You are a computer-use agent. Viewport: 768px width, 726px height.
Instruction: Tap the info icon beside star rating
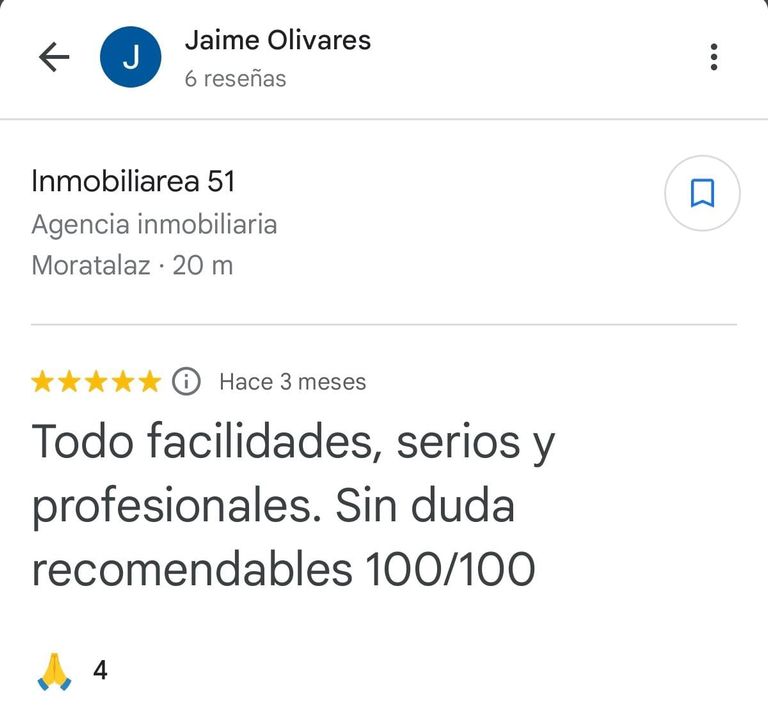coord(186,381)
